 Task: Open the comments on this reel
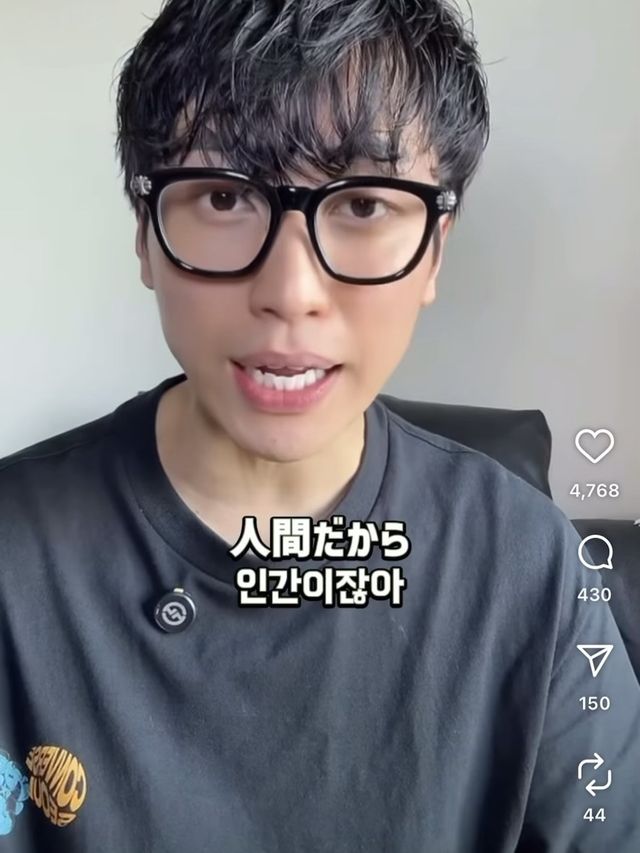(x=594, y=552)
